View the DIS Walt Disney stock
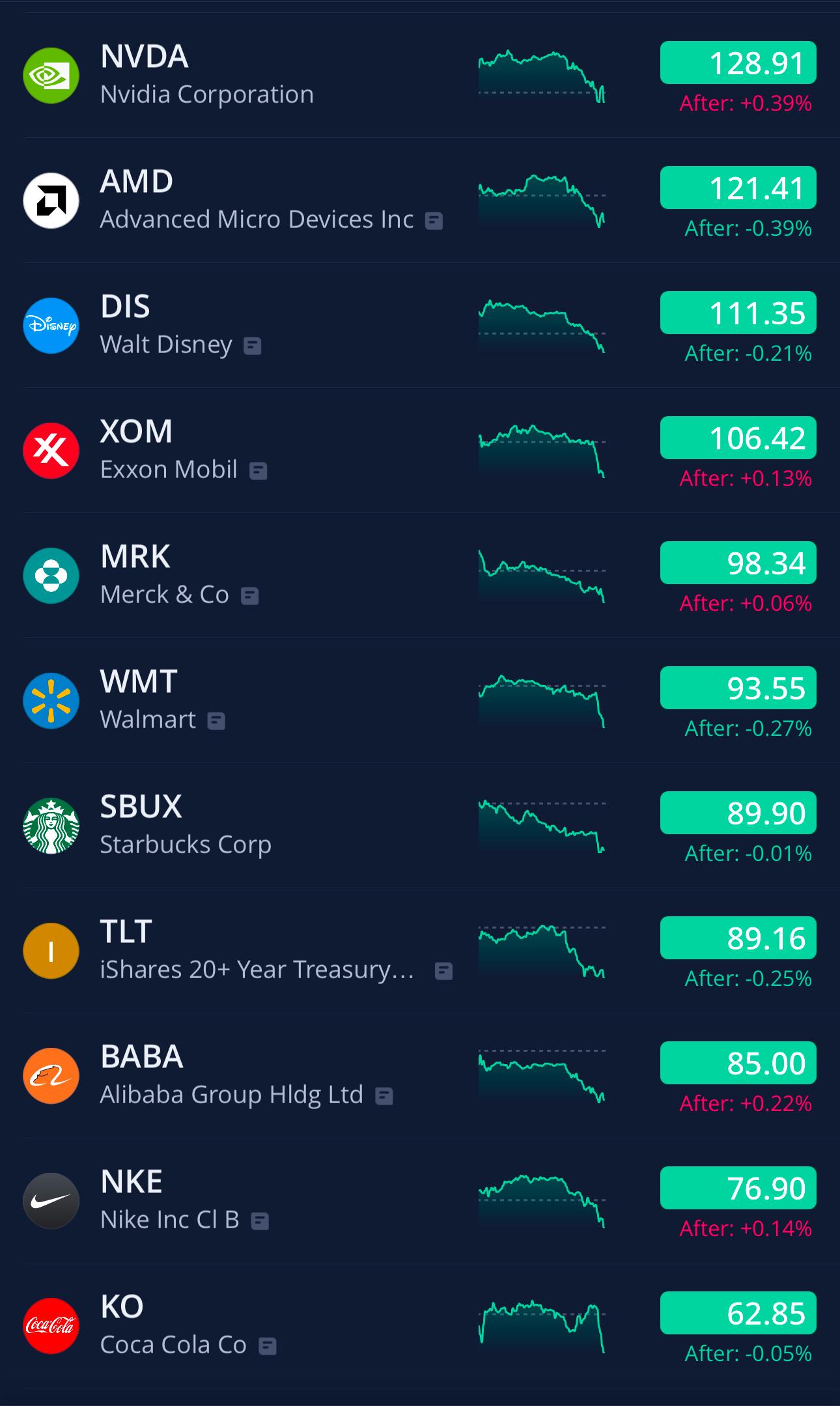This screenshot has height=1406, width=840. [420, 326]
